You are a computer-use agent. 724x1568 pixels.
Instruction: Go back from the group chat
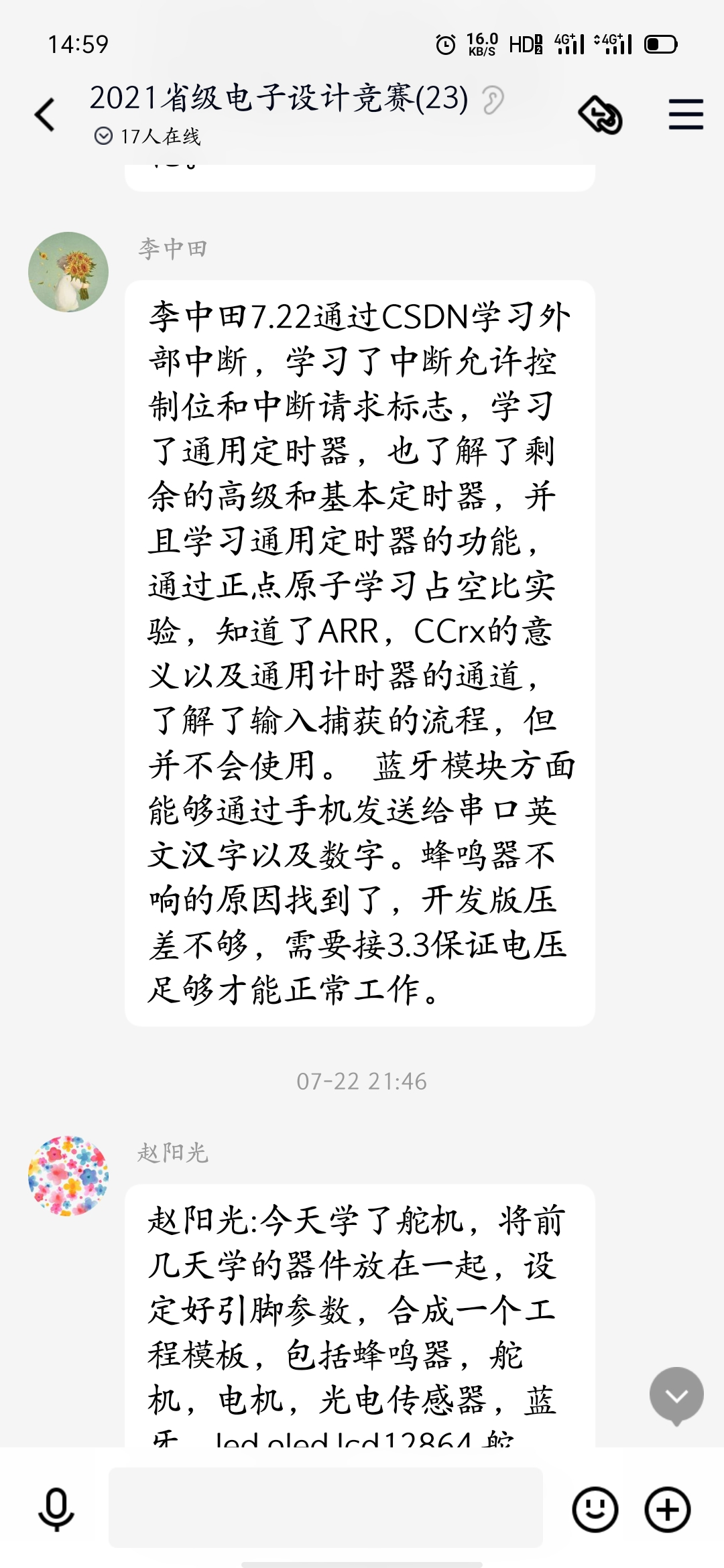pyautogui.click(x=45, y=114)
